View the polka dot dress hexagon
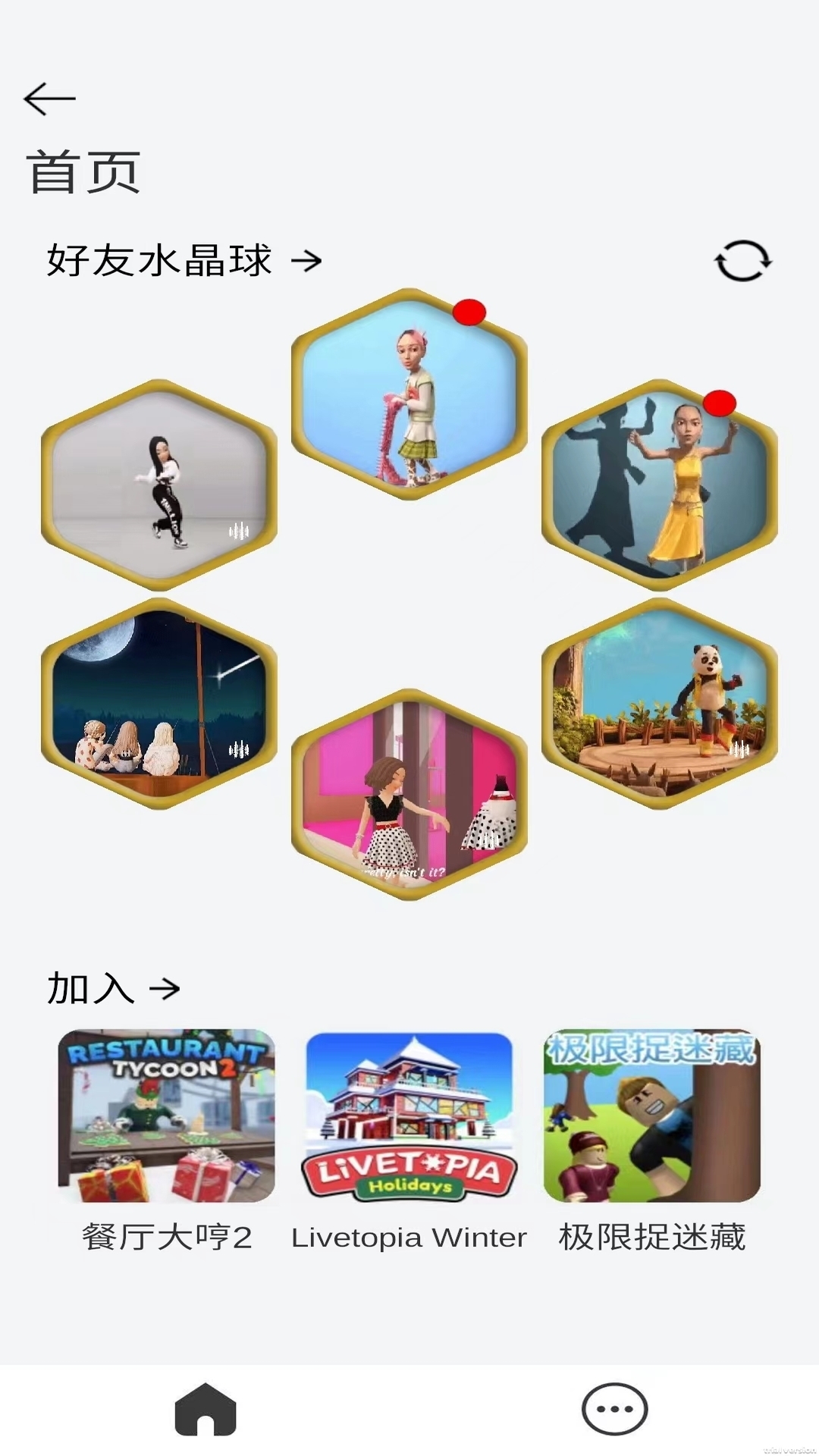Image resolution: width=819 pixels, height=1456 pixels. pyautogui.click(x=409, y=795)
